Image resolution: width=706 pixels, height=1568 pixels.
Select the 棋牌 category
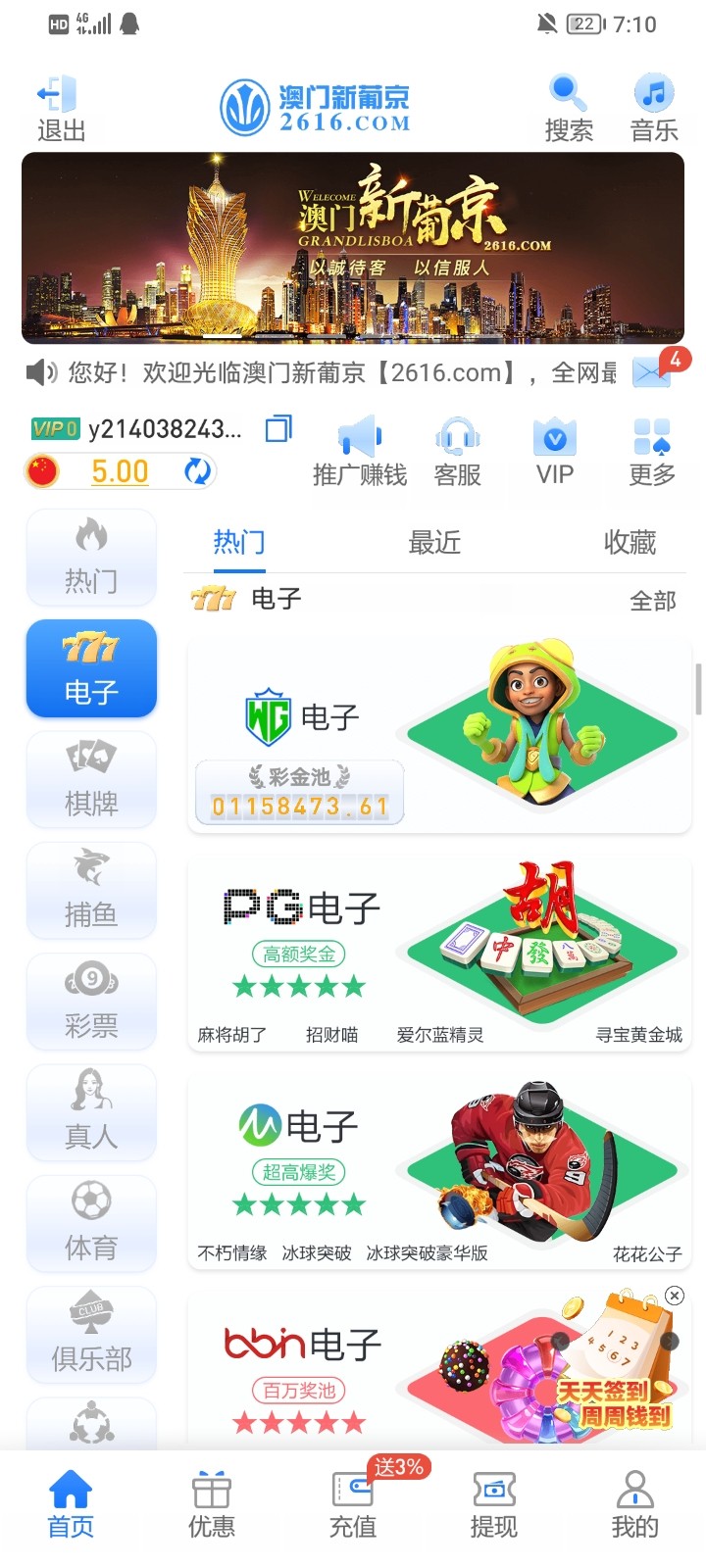coord(91,779)
